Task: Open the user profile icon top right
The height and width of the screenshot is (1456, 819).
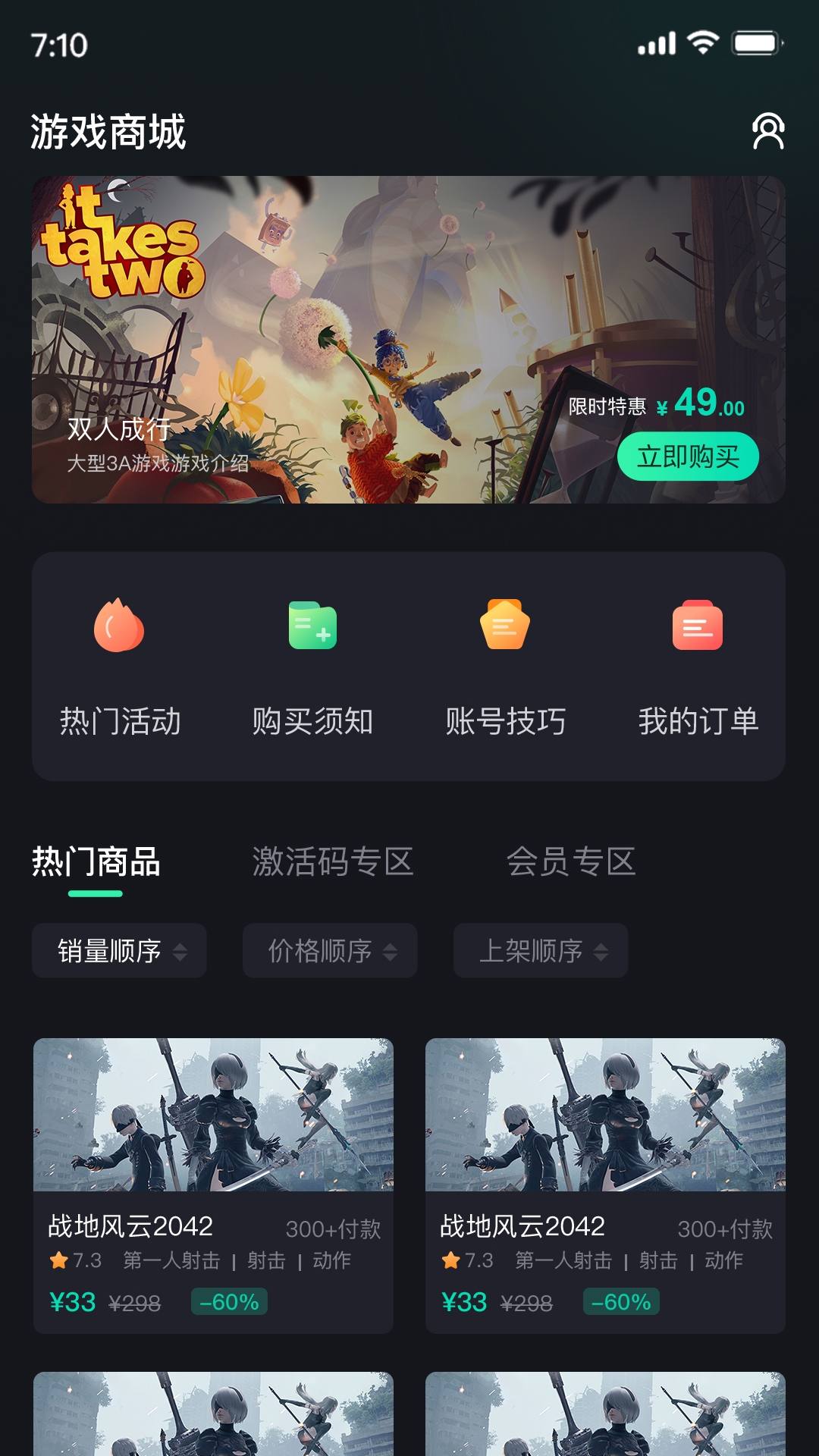Action: 769,130
